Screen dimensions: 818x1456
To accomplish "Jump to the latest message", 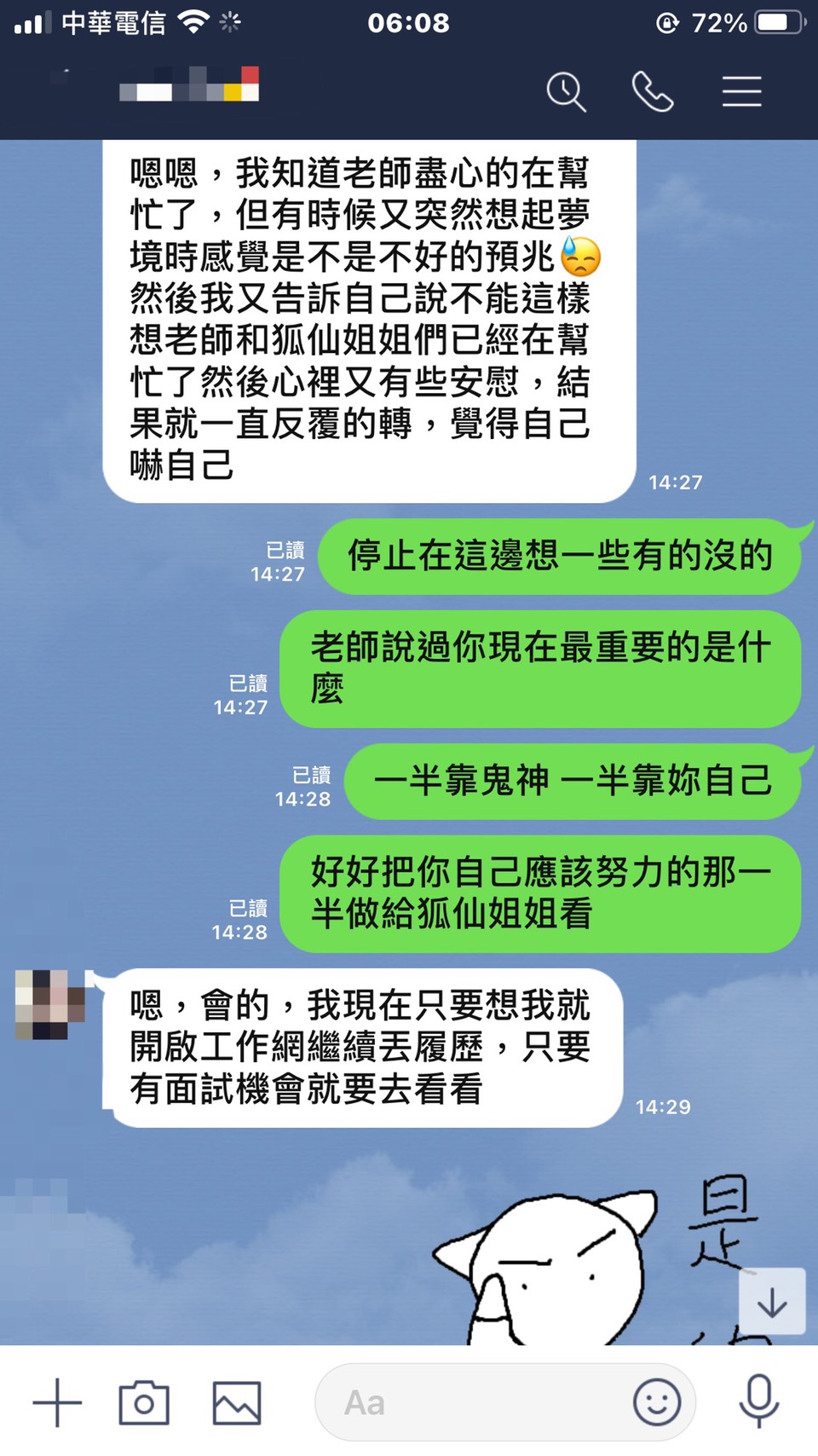I will point(772,1303).
